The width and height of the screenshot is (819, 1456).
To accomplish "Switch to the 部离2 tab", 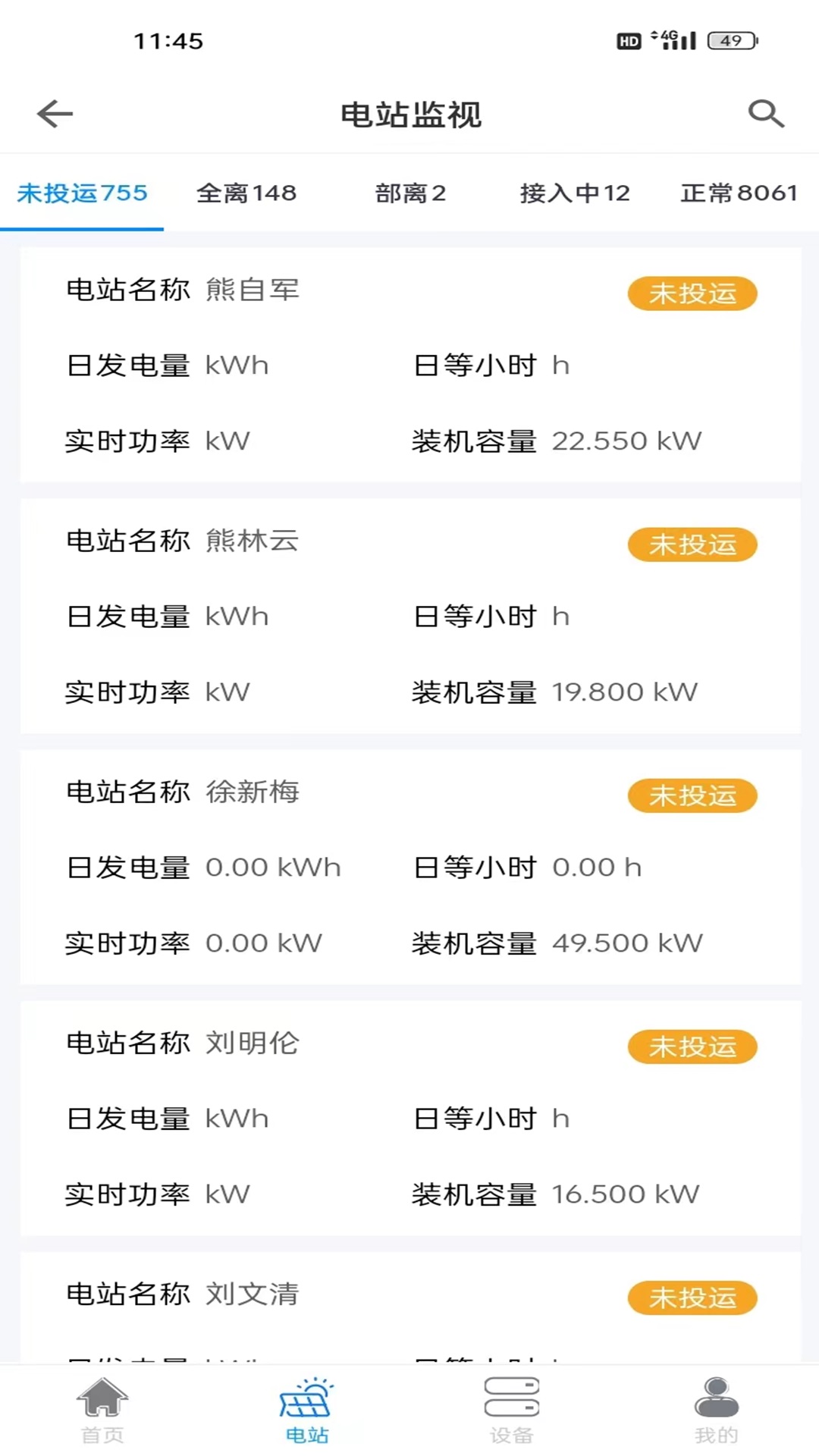I will click(x=412, y=193).
